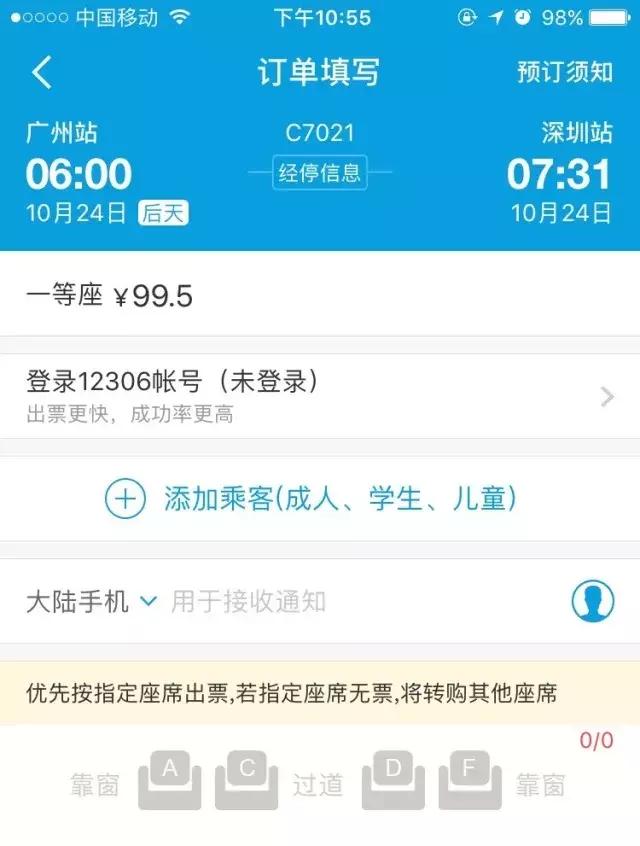View 经停信息 for train C7021
This screenshot has width=640, height=846.
click(x=320, y=172)
